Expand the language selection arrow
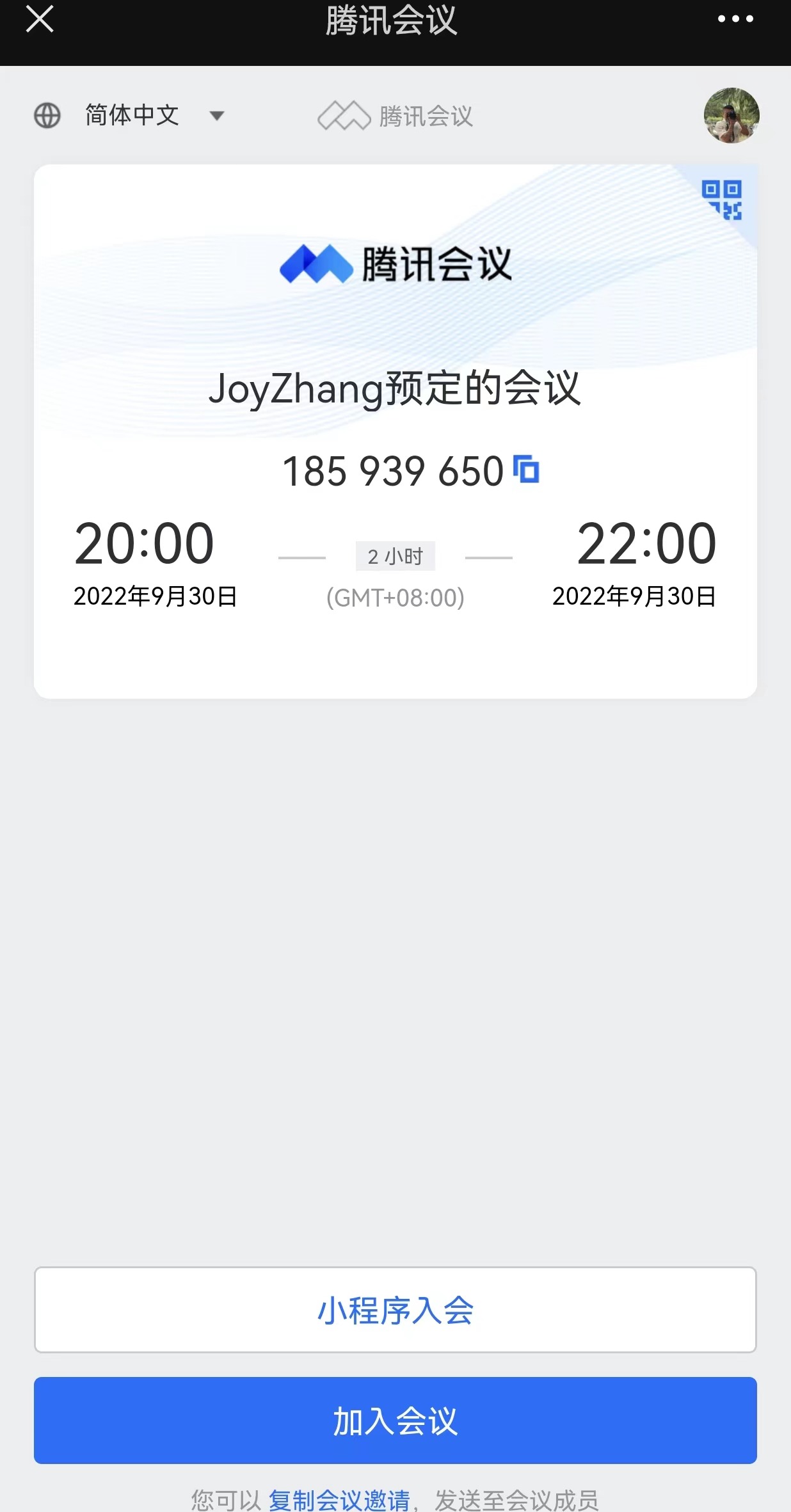791x1512 pixels. click(x=218, y=116)
